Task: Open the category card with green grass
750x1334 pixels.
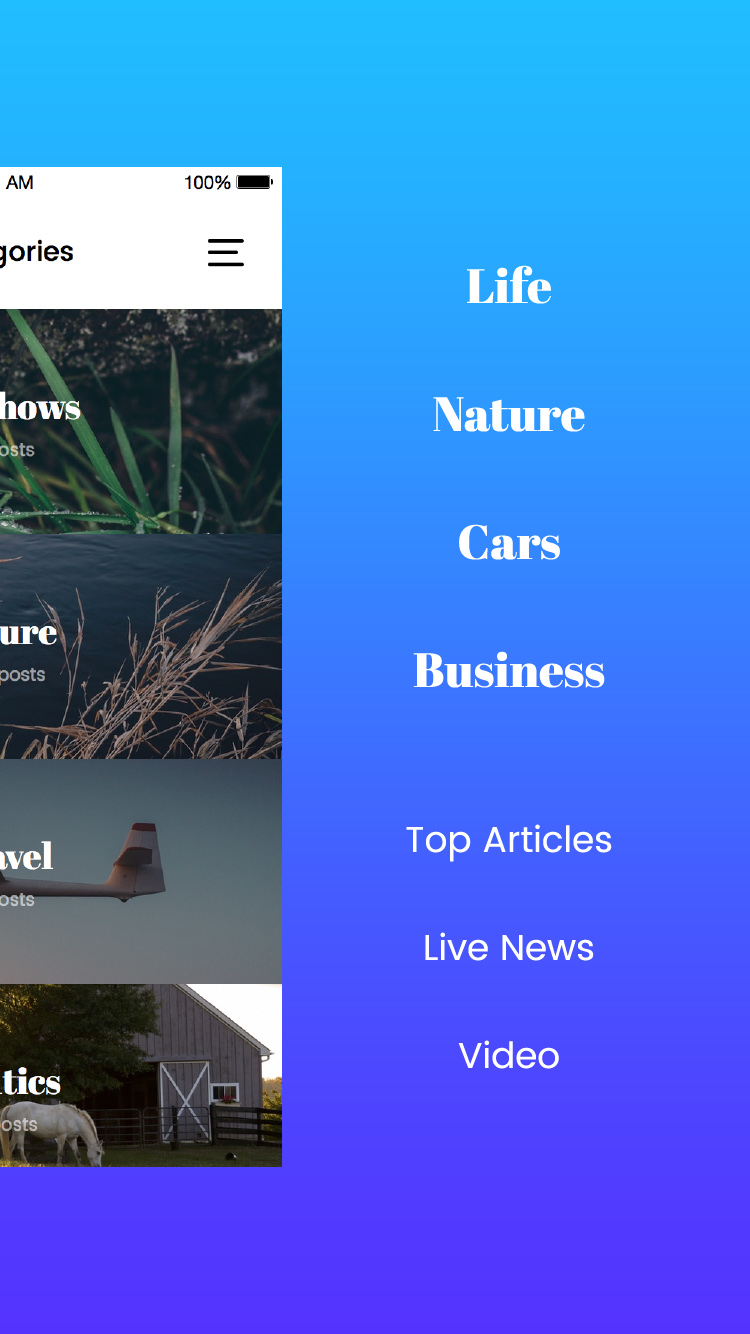Action: click(x=140, y=421)
